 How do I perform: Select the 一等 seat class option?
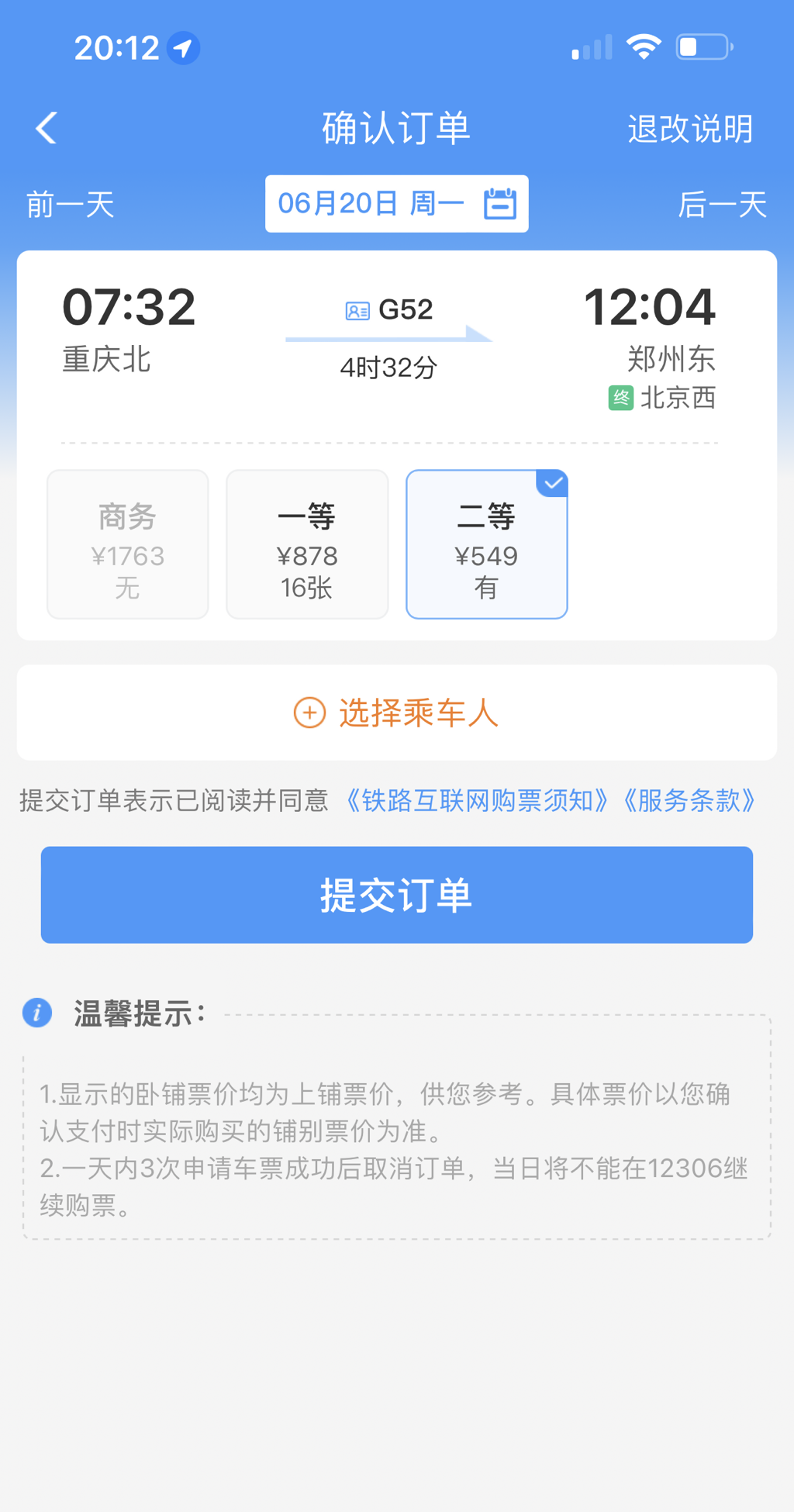[x=306, y=544]
